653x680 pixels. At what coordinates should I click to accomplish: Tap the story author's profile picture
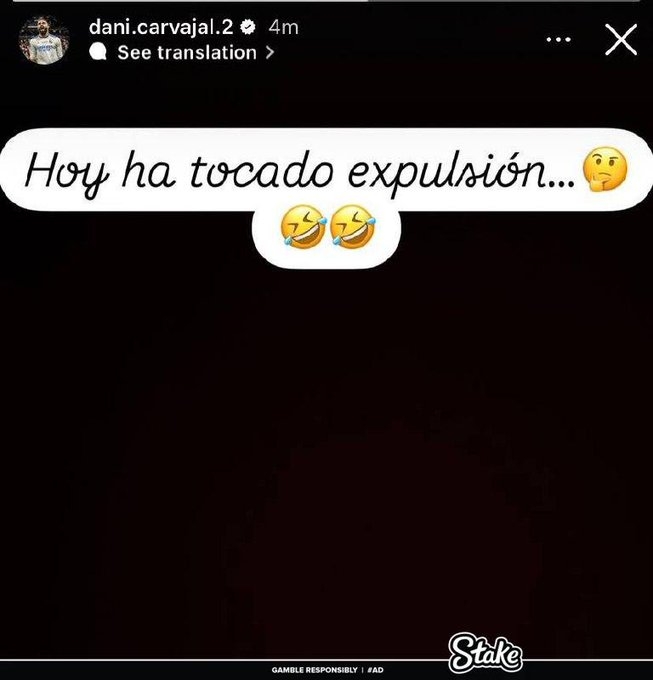coord(44,40)
